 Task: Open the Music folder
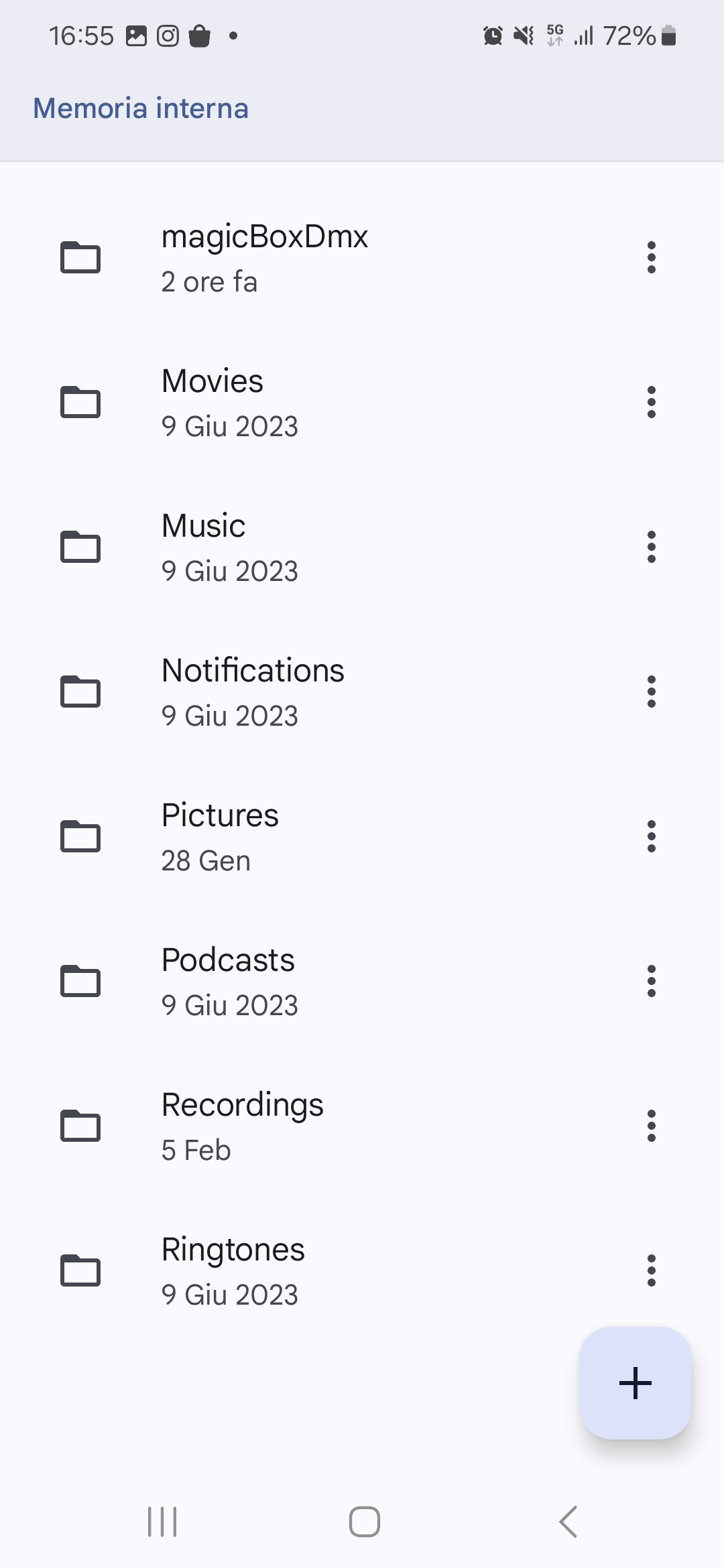click(230, 547)
